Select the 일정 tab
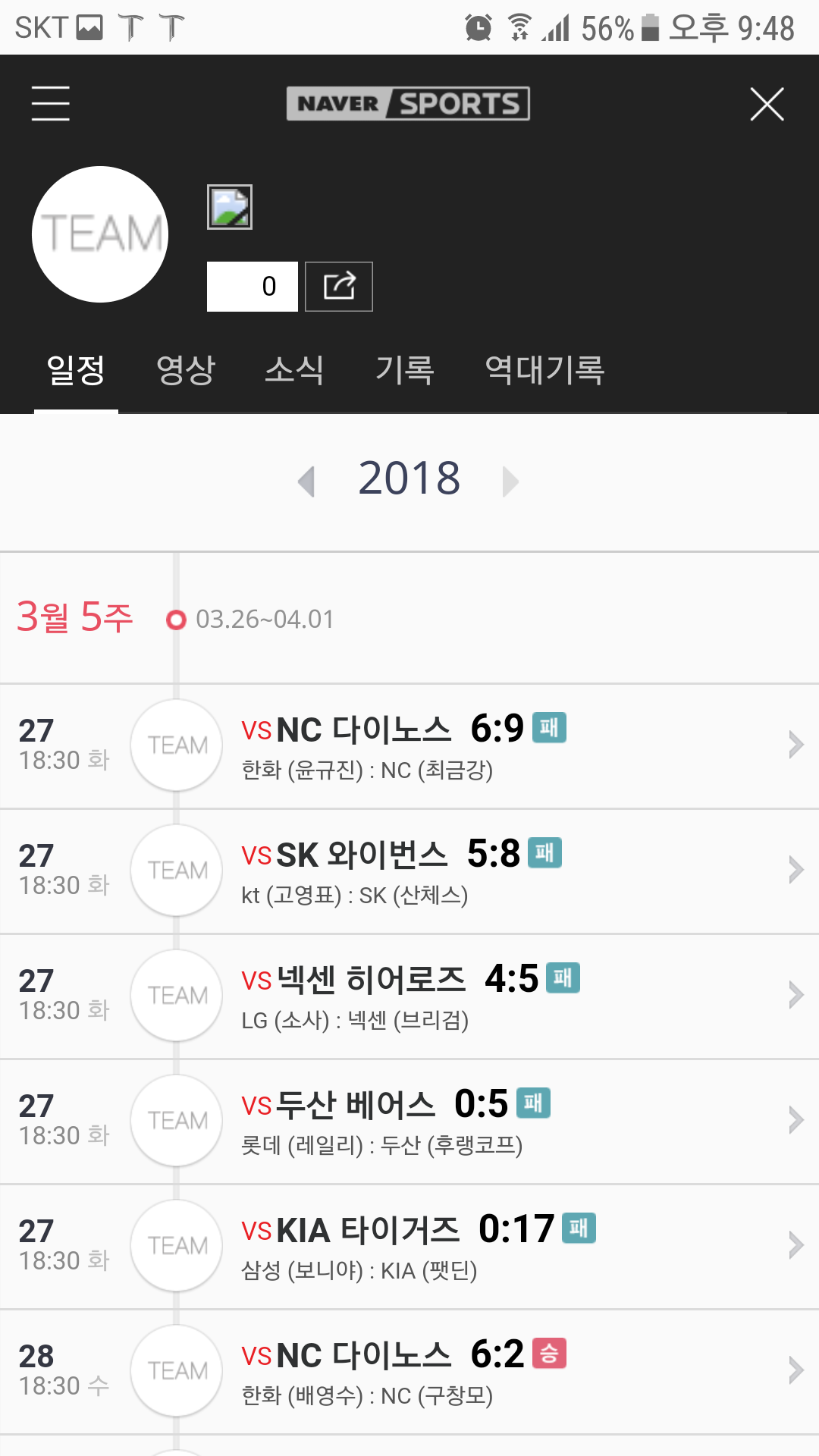 click(76, 371)
